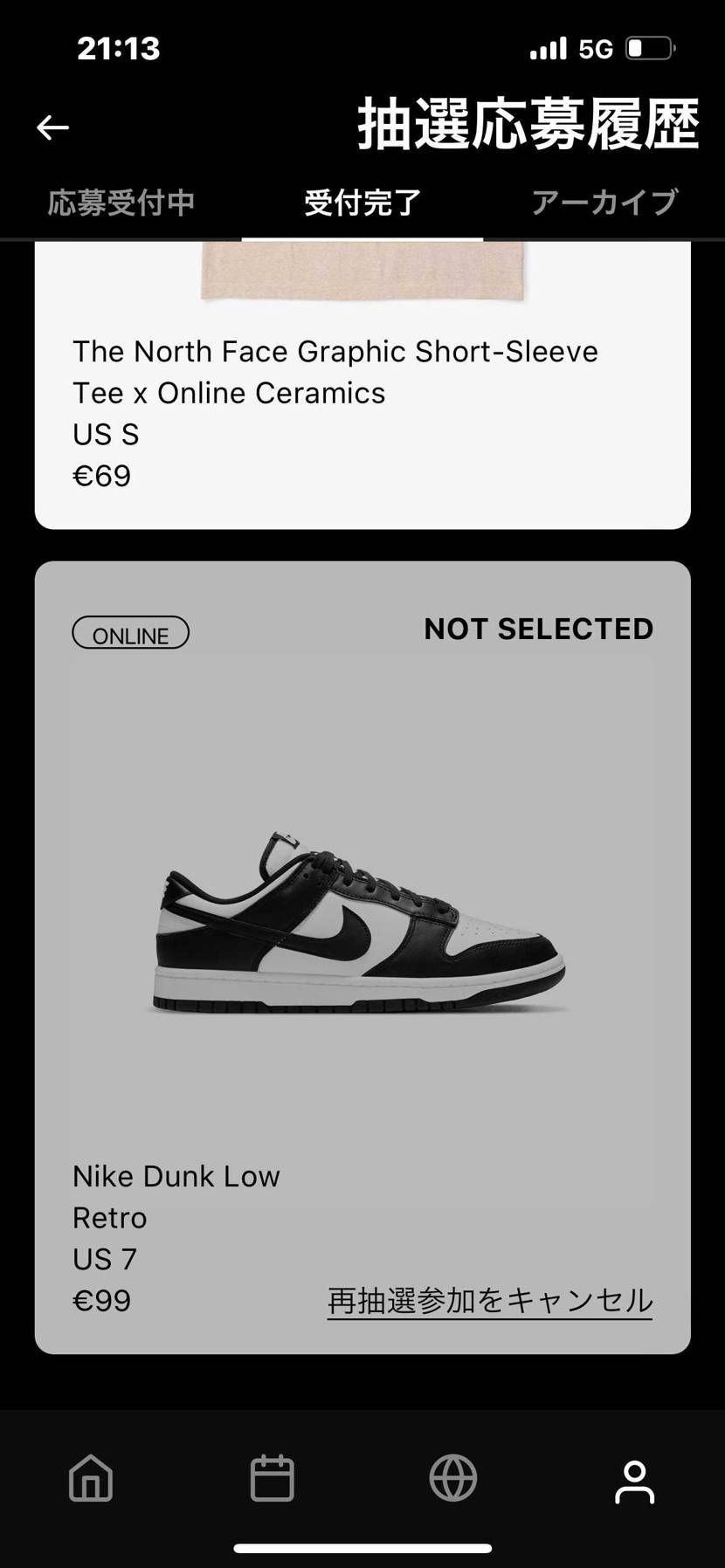The height and width of the screenshot is (1568, 725).
Task: Select the 受付完了 tab
Action: pyautogui.click(x=362, y=203)
